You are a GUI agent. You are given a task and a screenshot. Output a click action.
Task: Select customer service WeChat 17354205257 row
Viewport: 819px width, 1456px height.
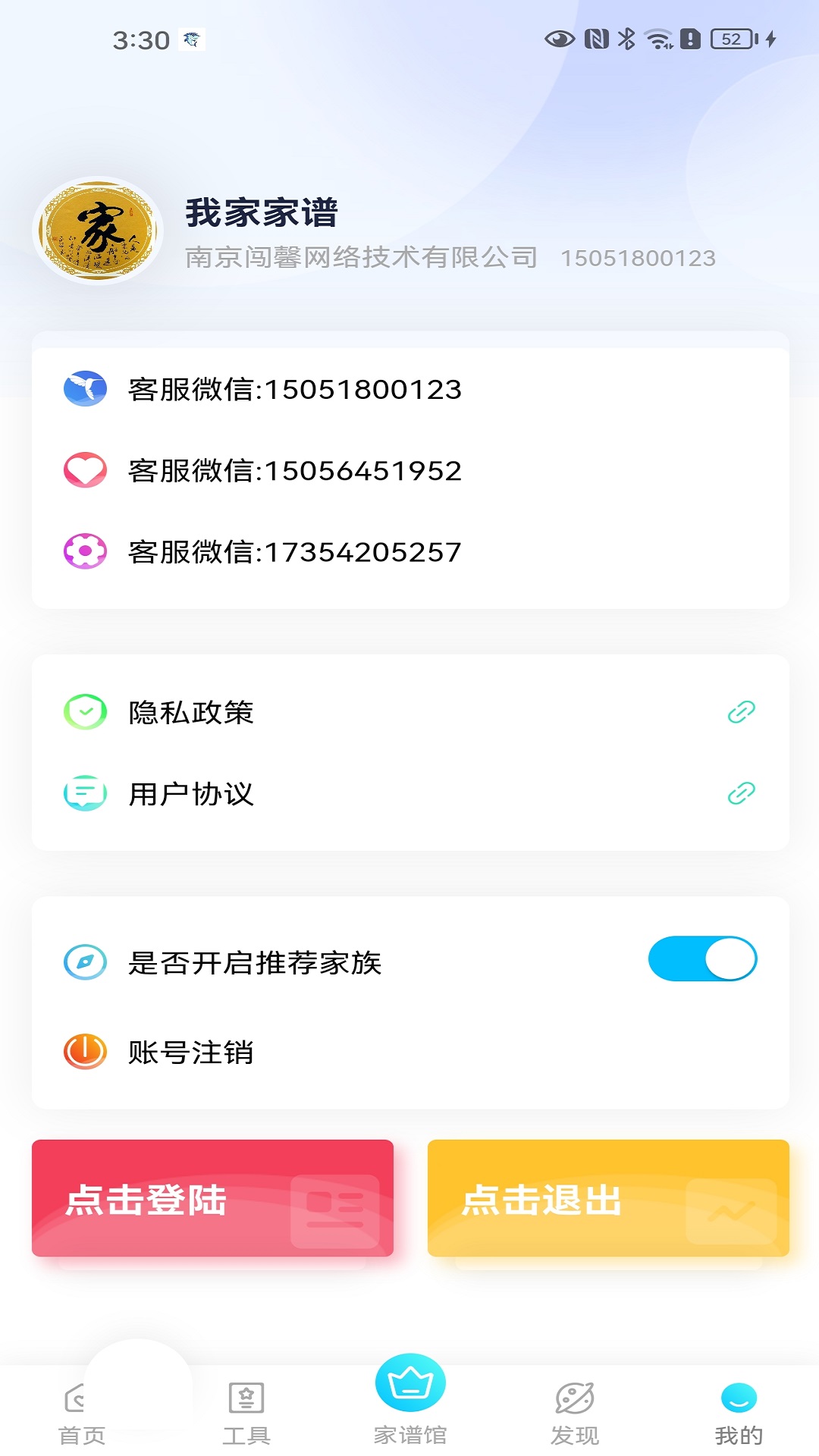(409, 551)
